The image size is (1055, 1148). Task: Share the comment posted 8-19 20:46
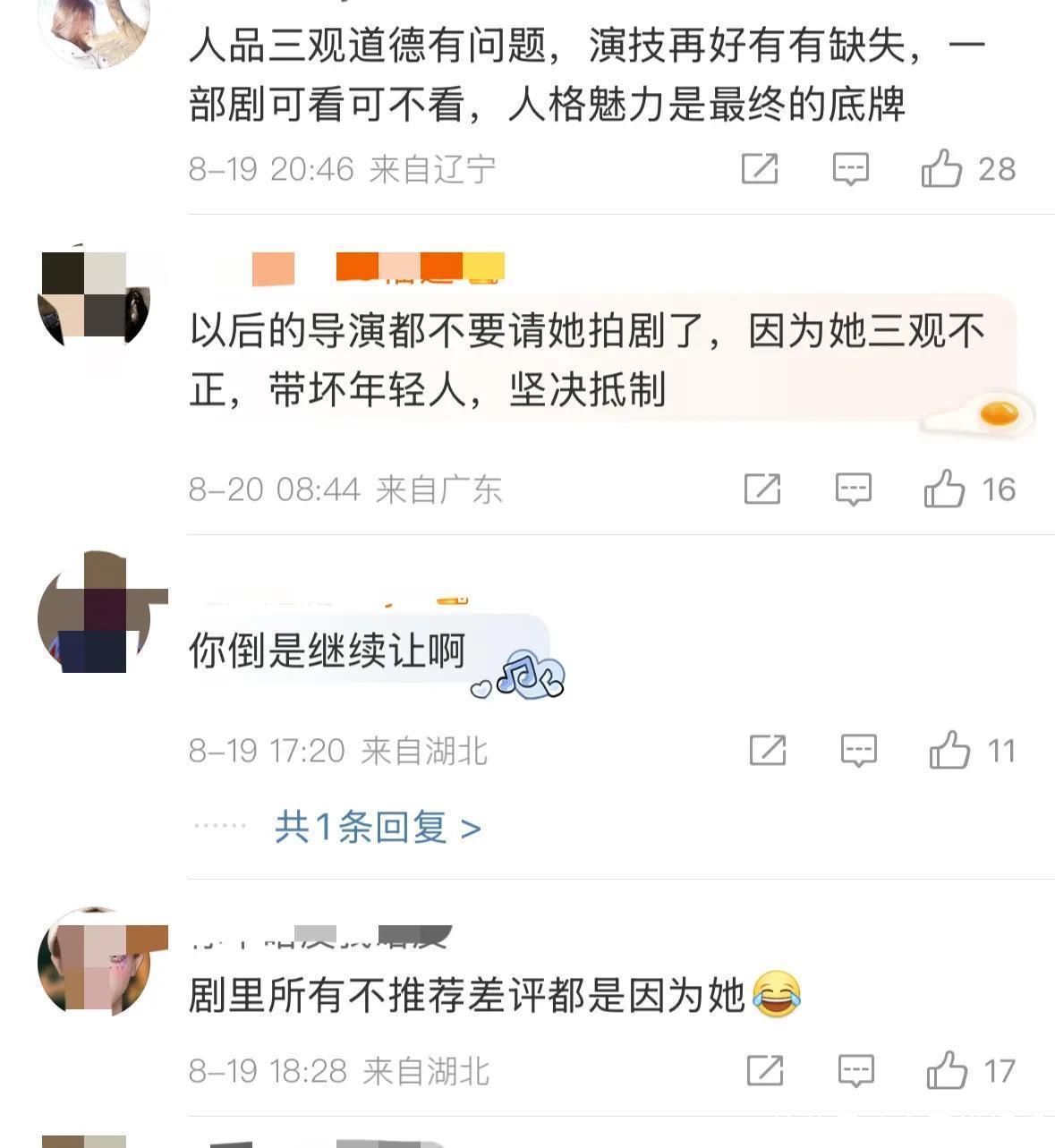tap(760, 168)
